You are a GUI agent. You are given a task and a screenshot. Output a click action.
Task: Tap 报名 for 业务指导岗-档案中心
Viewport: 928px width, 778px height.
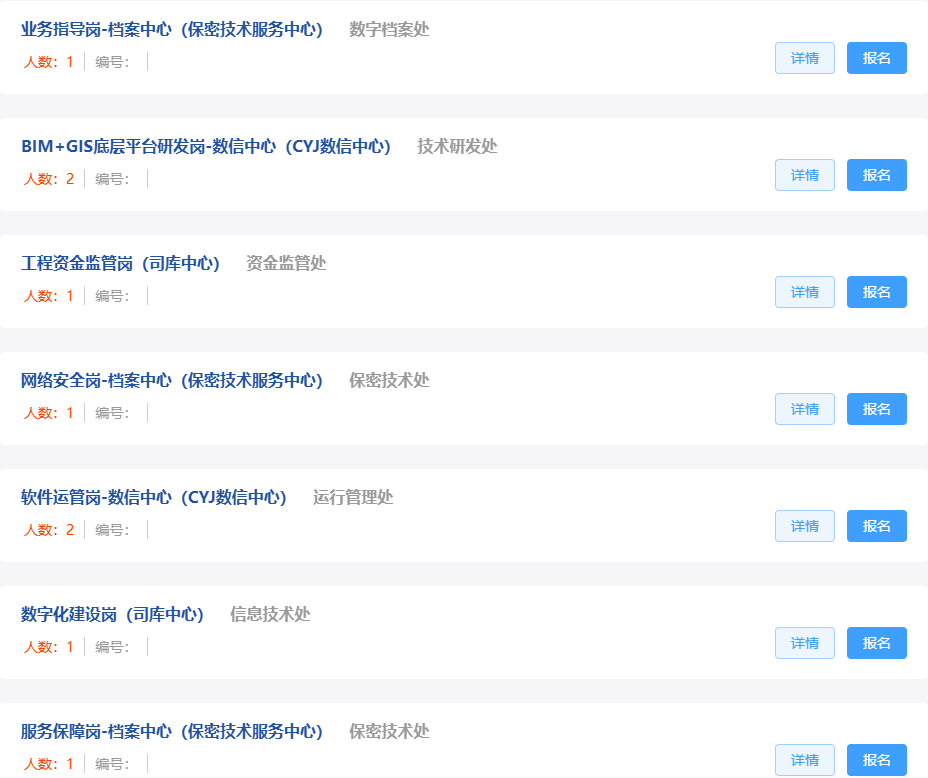876,58
